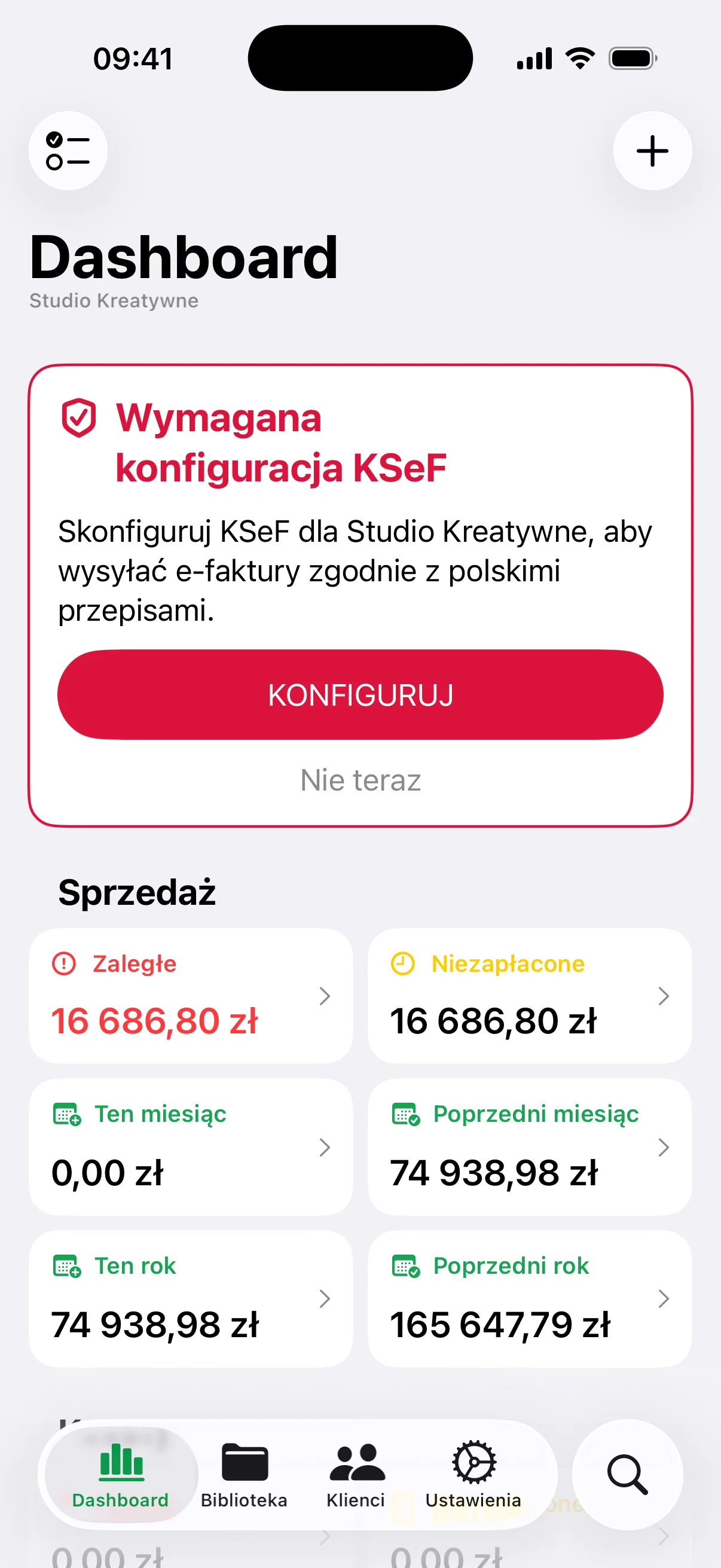Screen dimensions: 721x1568
Task: Open the Niezapłacone unpaid card
Action: tap(529, 996)
